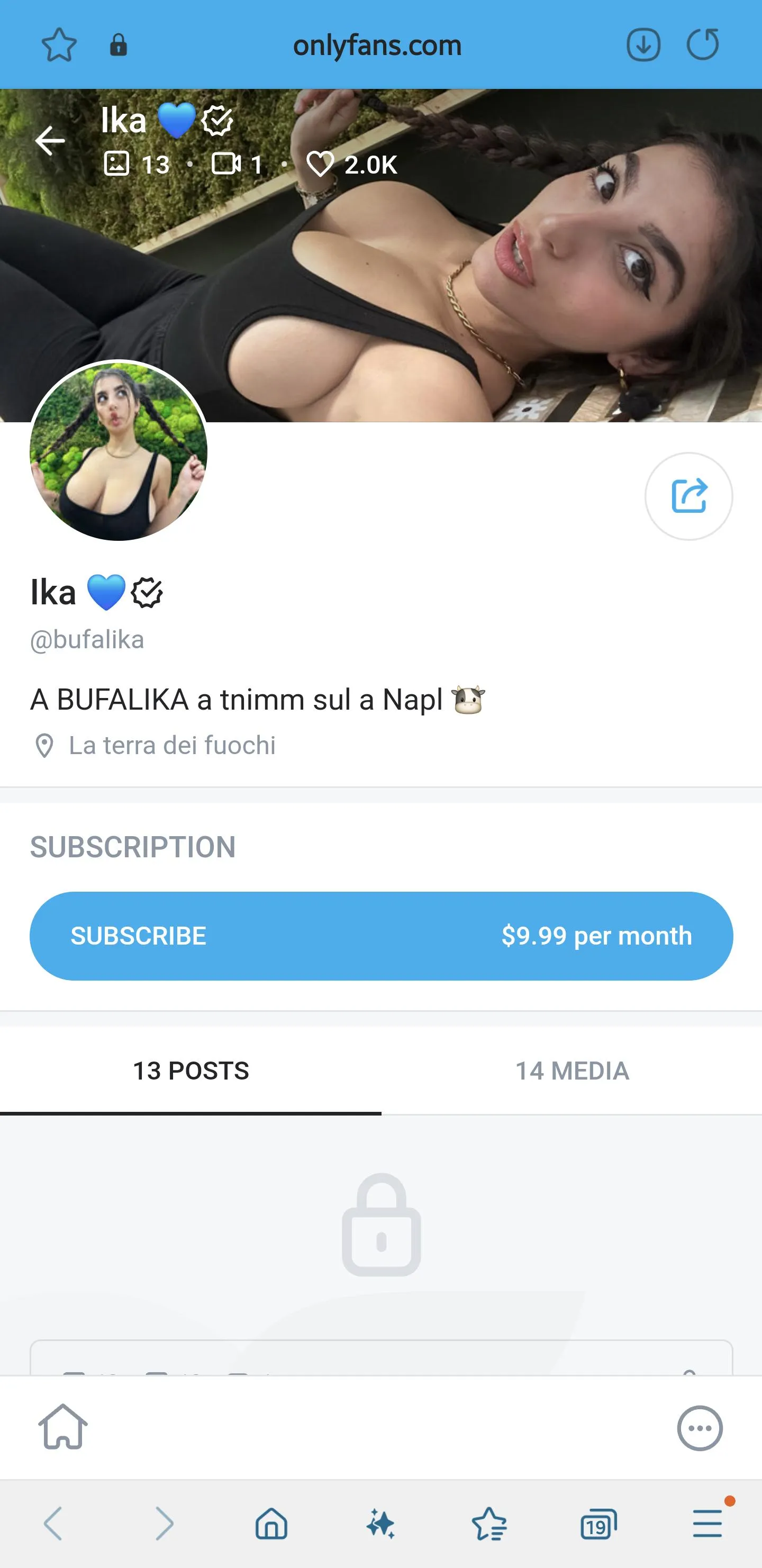This screenshot has height=1568, width=762.
Task: Navigate back in browser history
Action: click(53, 1524)
